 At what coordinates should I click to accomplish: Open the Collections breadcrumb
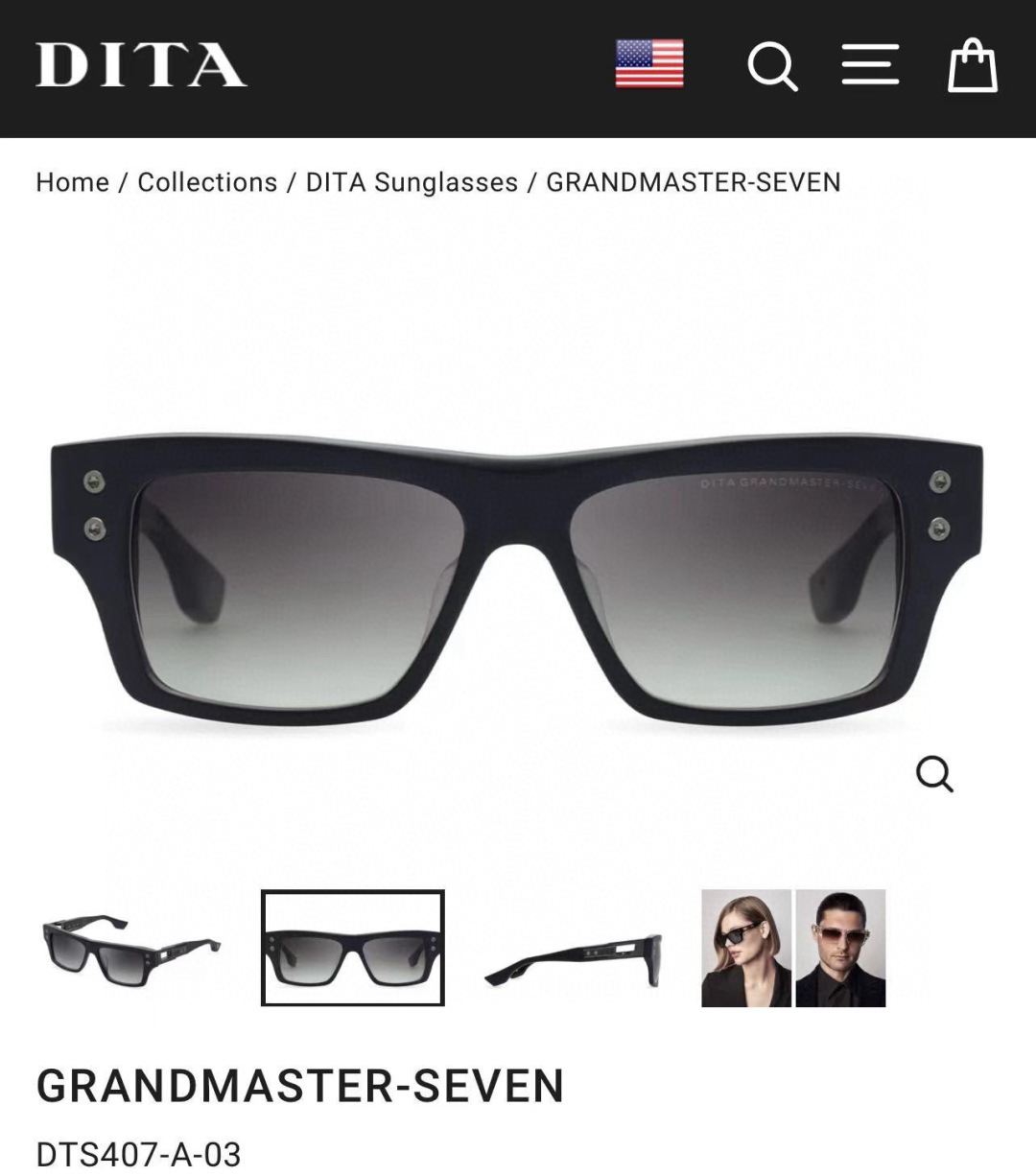pyautogui.click(x=207, y=182)
